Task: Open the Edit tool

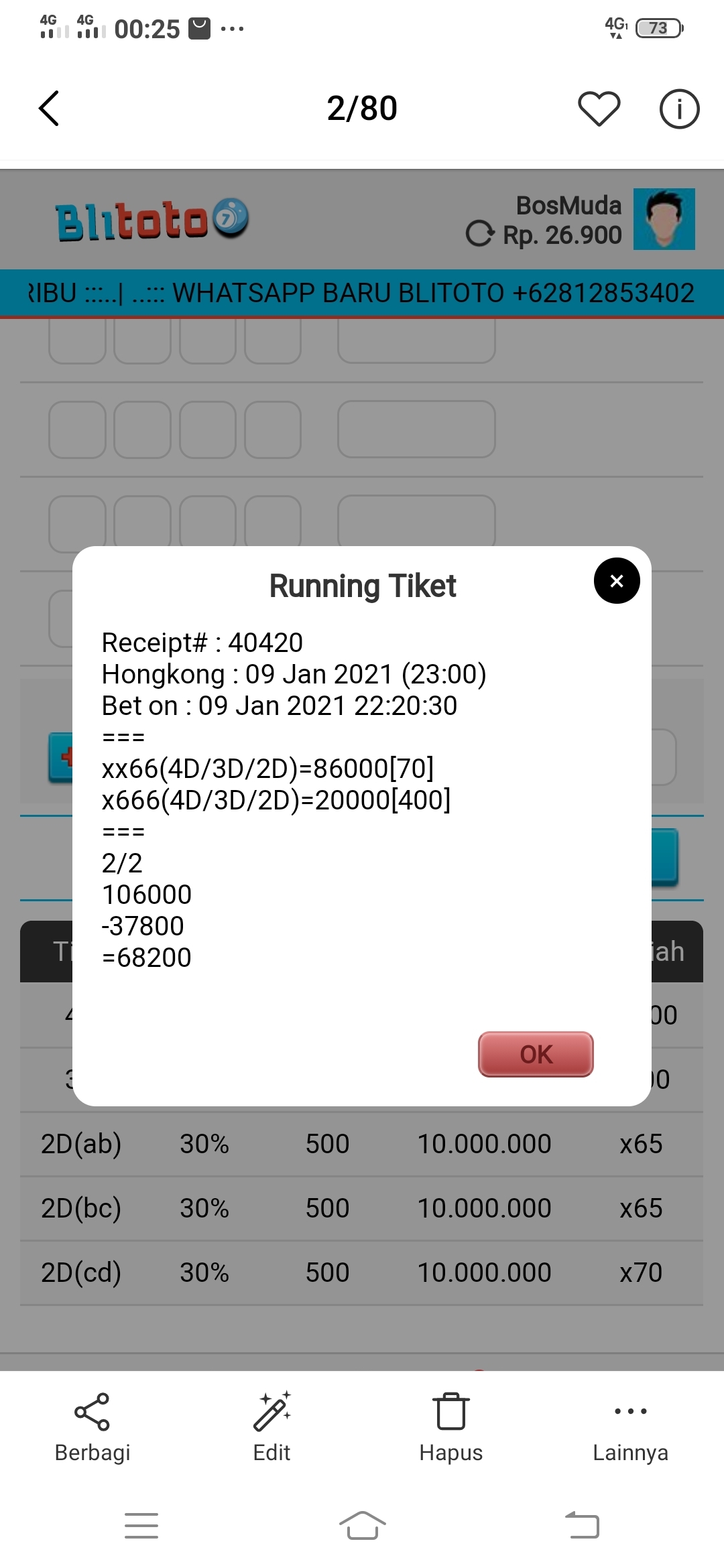Action: [x=271, y=1427]
